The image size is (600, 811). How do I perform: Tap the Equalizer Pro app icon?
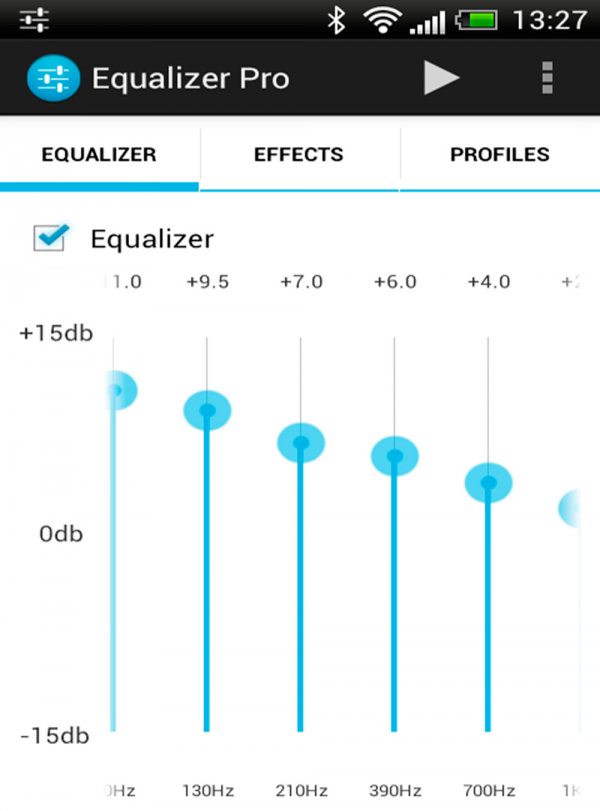click(52, 79)
